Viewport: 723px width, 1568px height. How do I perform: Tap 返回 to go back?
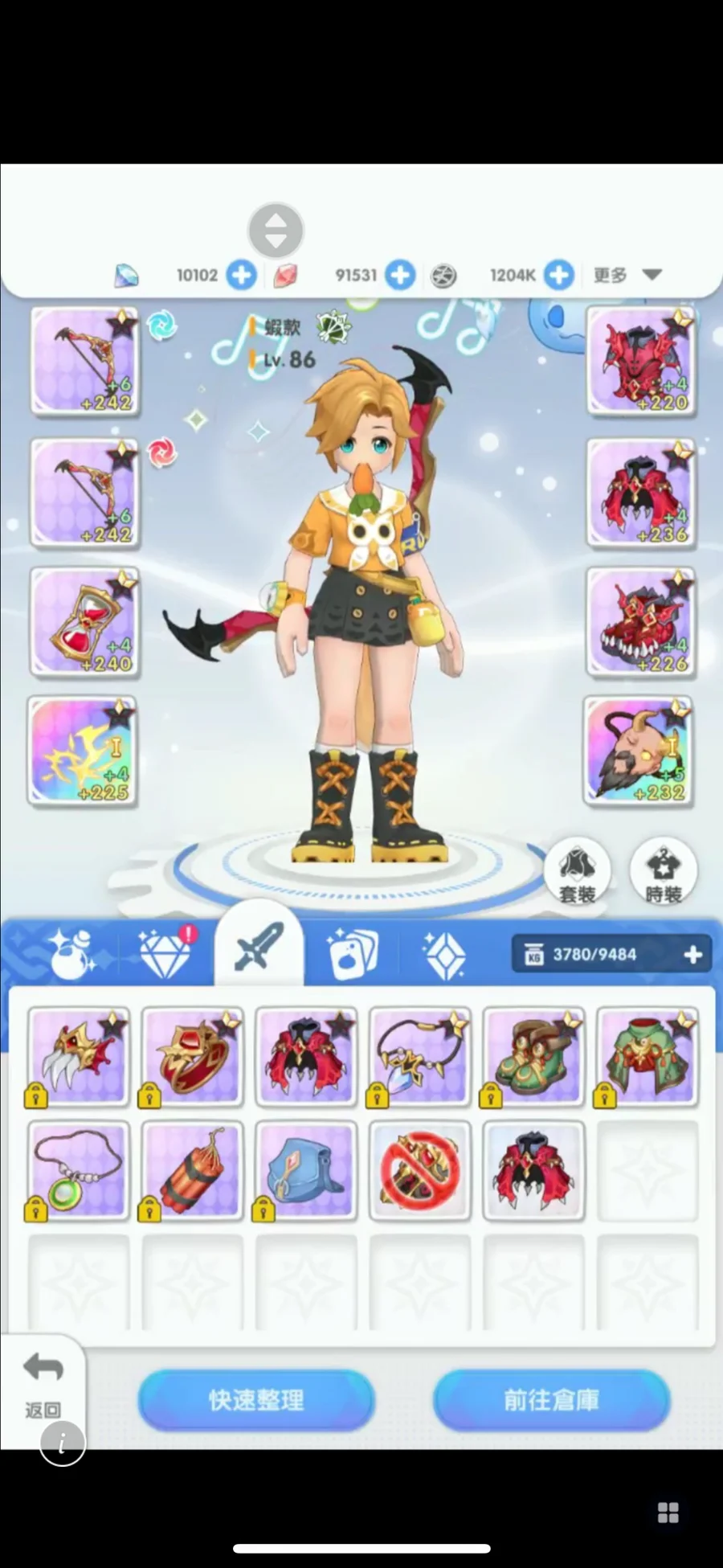[43, 1382]
